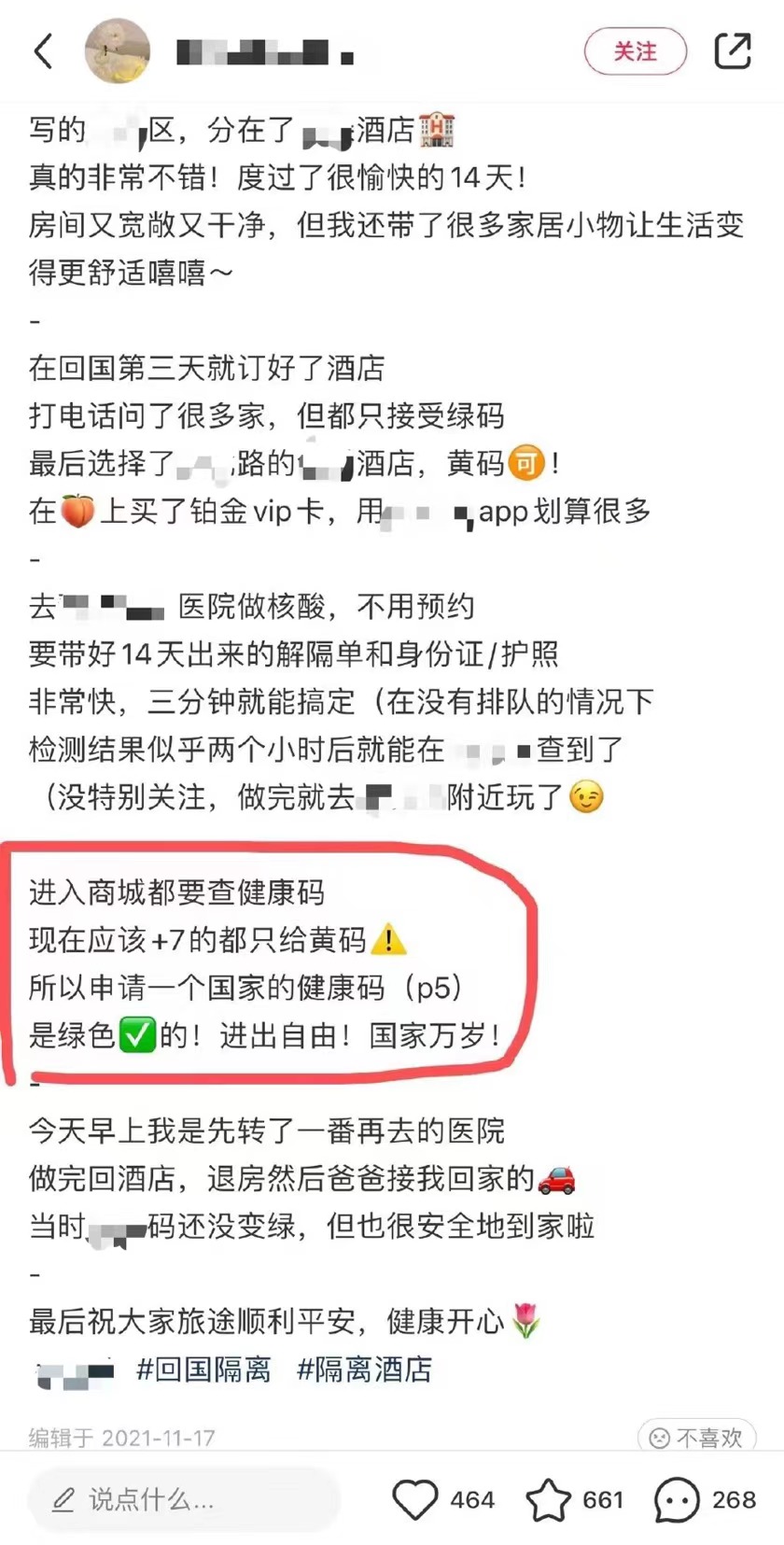Open the #隔离酒店 hashtag
This screenshot has height=1545, width=784.
364,1369
